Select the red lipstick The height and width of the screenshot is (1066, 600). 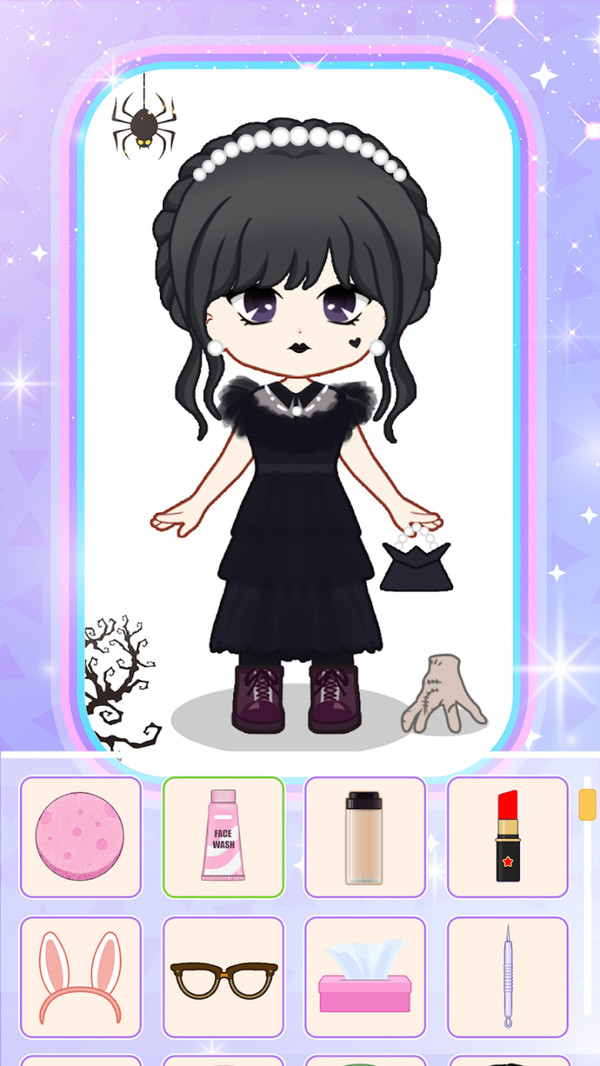click(508, 837)
